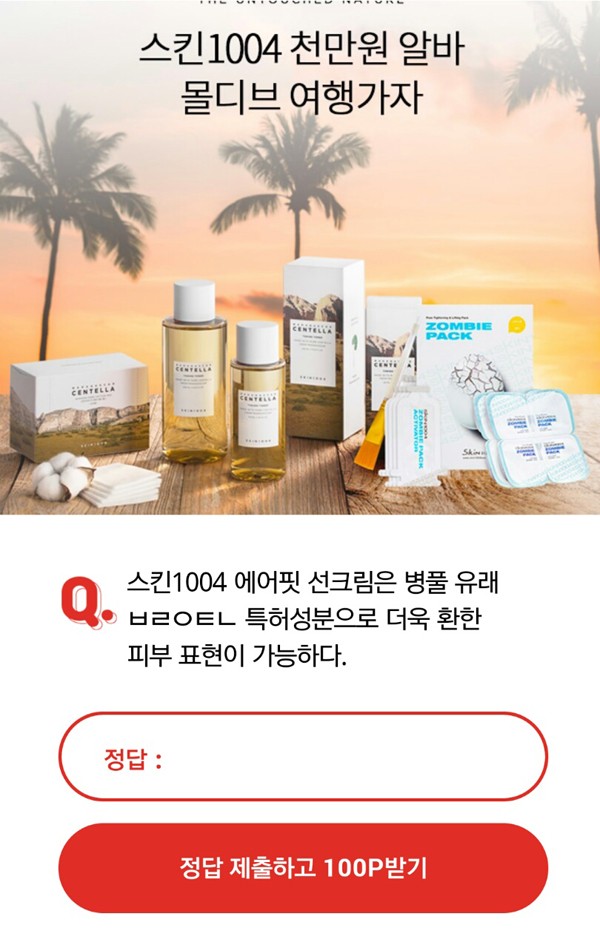Submit answer with 정답 제출하고 100P받기
600x942 pixels.
tap(302, 867)
